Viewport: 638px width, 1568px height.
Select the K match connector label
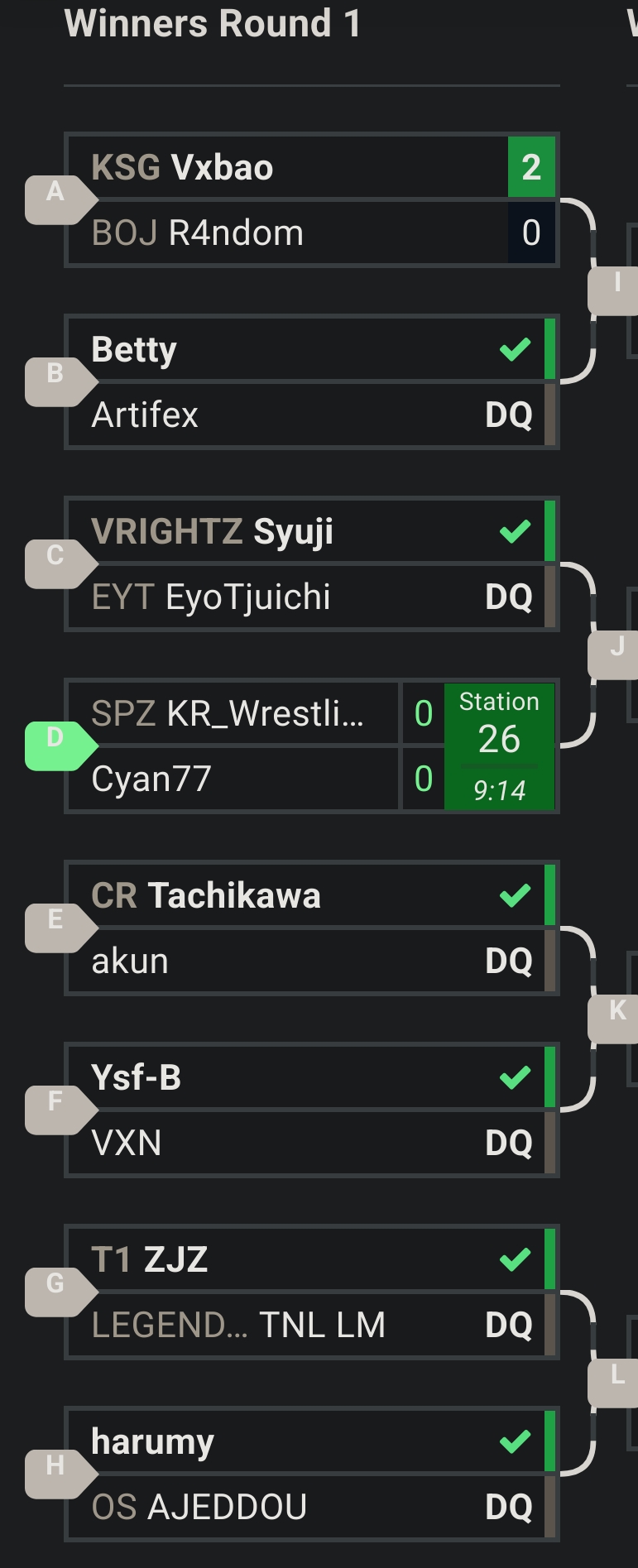pyautogui.click(x=616, y=1011)
